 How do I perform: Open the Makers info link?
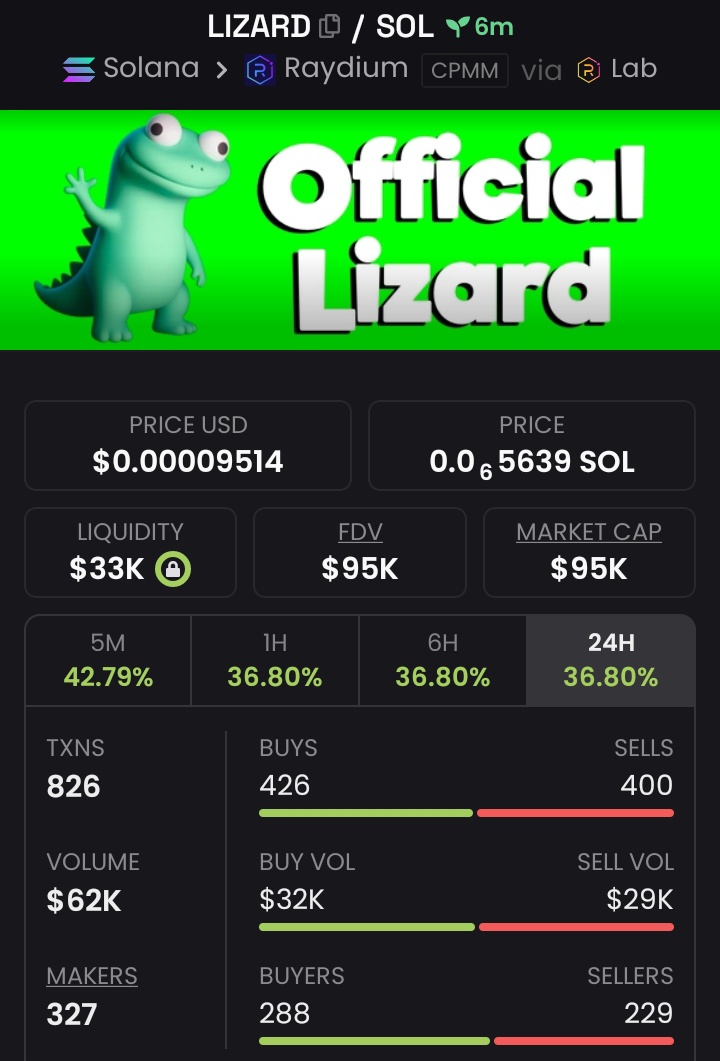92,976
